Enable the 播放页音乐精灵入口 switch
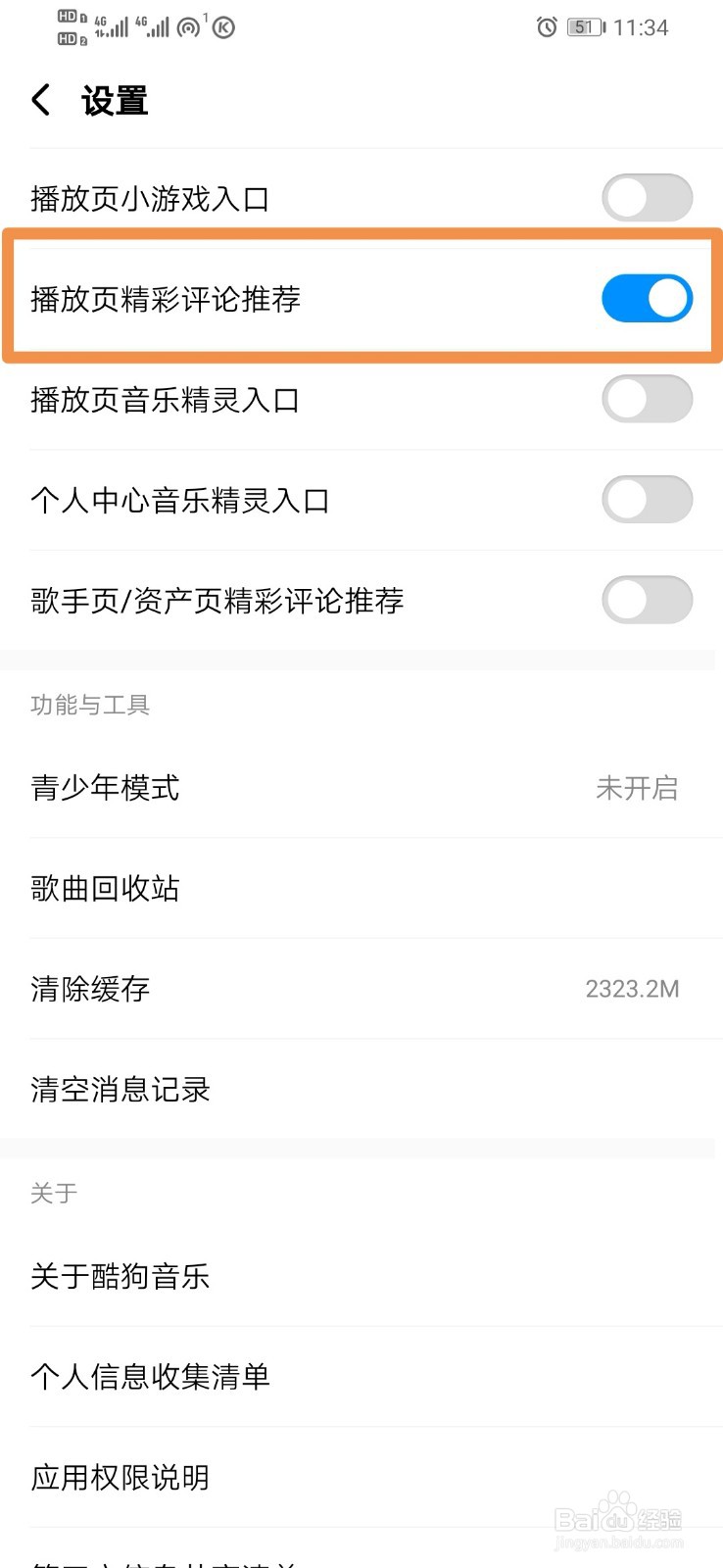723x1568 pixels. pyautogui.click(x=647, y=399)
